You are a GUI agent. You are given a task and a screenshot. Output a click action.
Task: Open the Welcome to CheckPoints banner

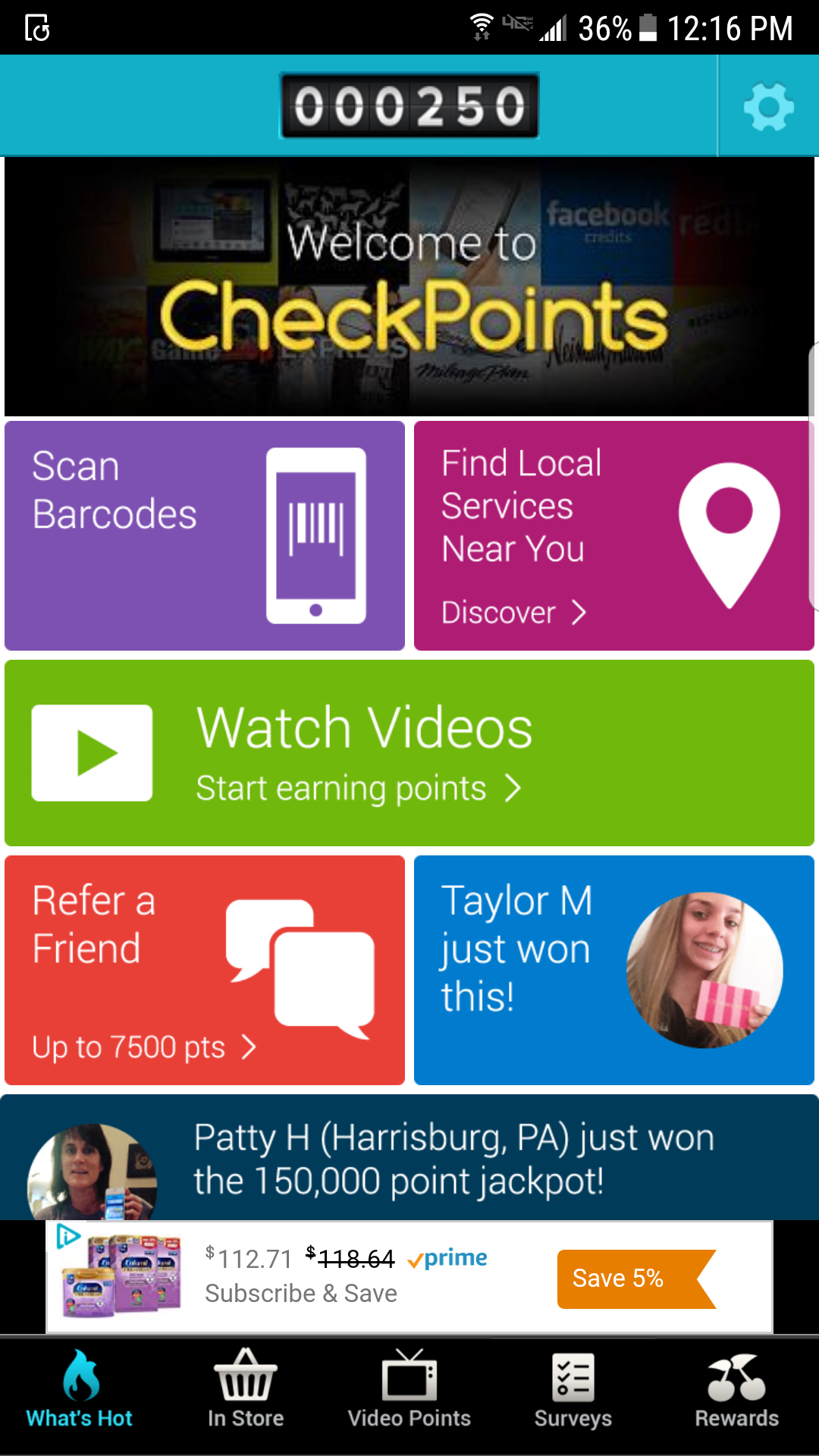[x=409, y=287]
